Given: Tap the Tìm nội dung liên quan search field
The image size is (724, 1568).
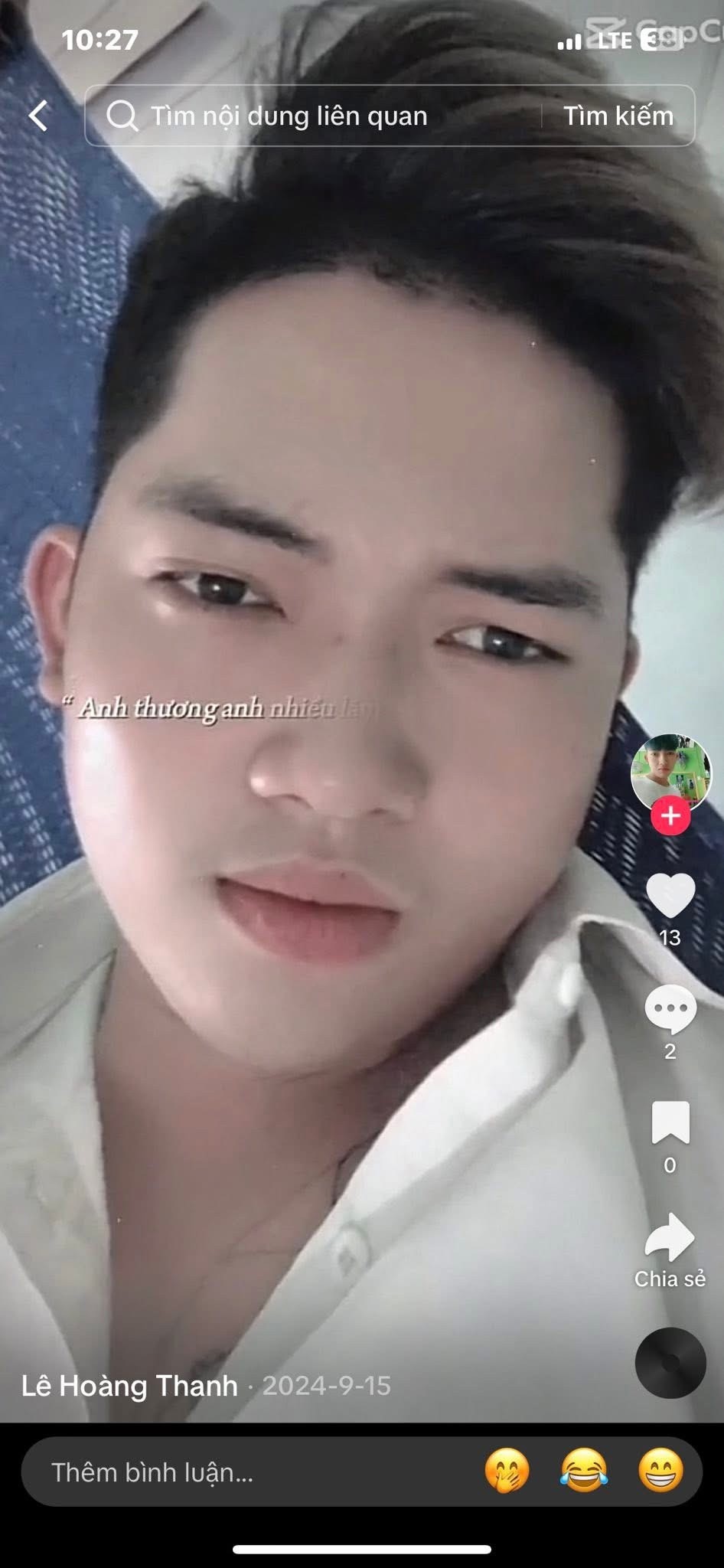Looking at the screenshot, I should pyautogui.click(x=312, y=116).
